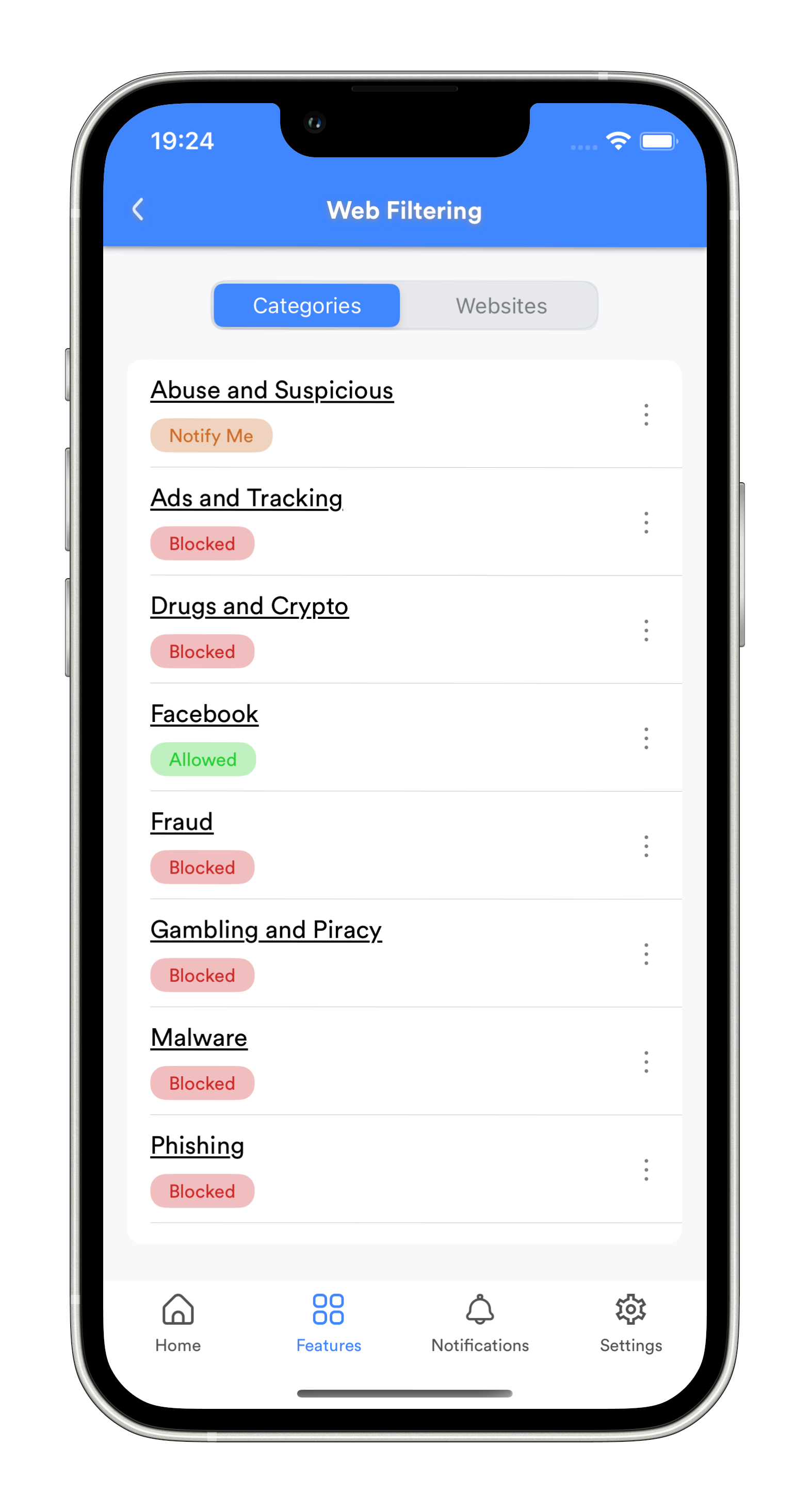Select the Categories segment

pos(306,306)
